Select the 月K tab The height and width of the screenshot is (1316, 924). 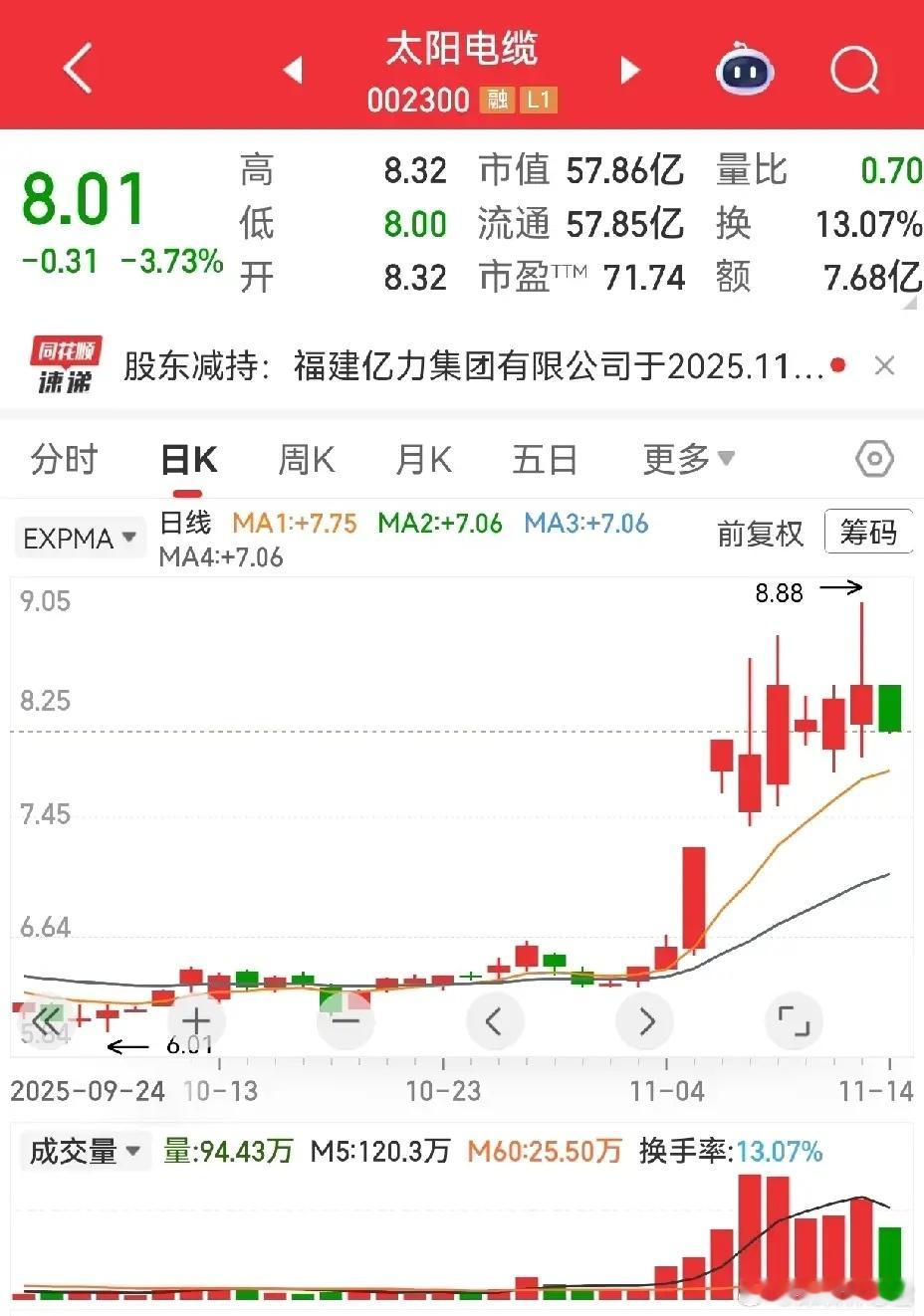click(423, 460)
